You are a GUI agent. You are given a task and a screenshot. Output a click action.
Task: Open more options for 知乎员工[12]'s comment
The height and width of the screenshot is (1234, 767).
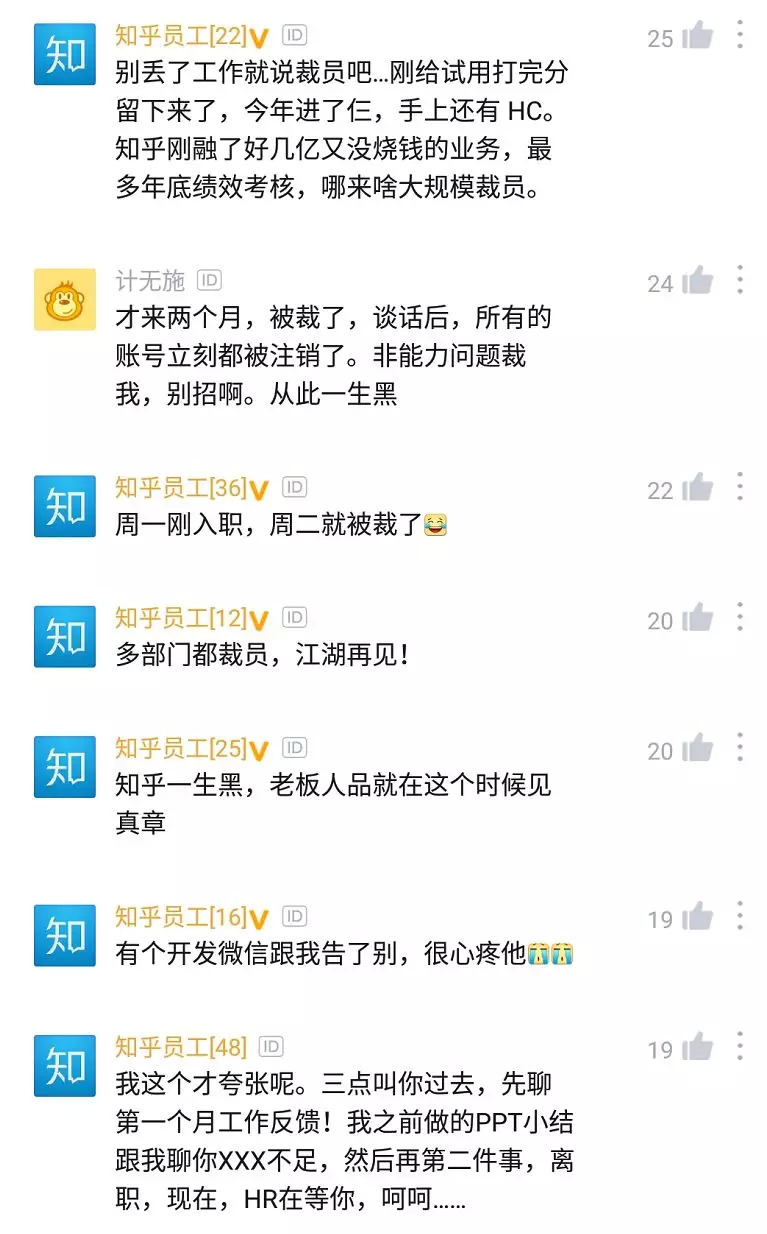click(740, 616)
